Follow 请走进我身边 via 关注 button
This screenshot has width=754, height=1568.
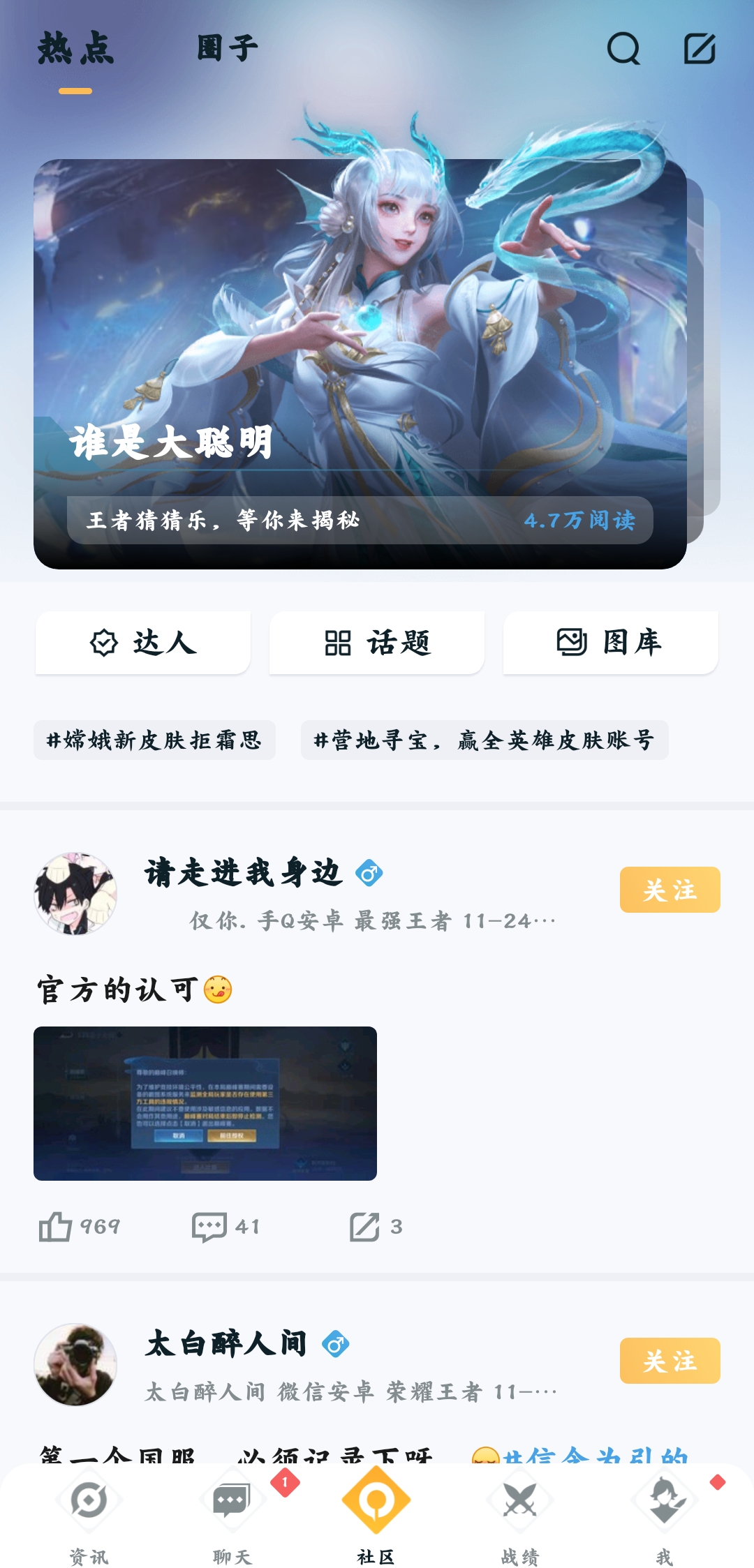(x=670, y=889)
